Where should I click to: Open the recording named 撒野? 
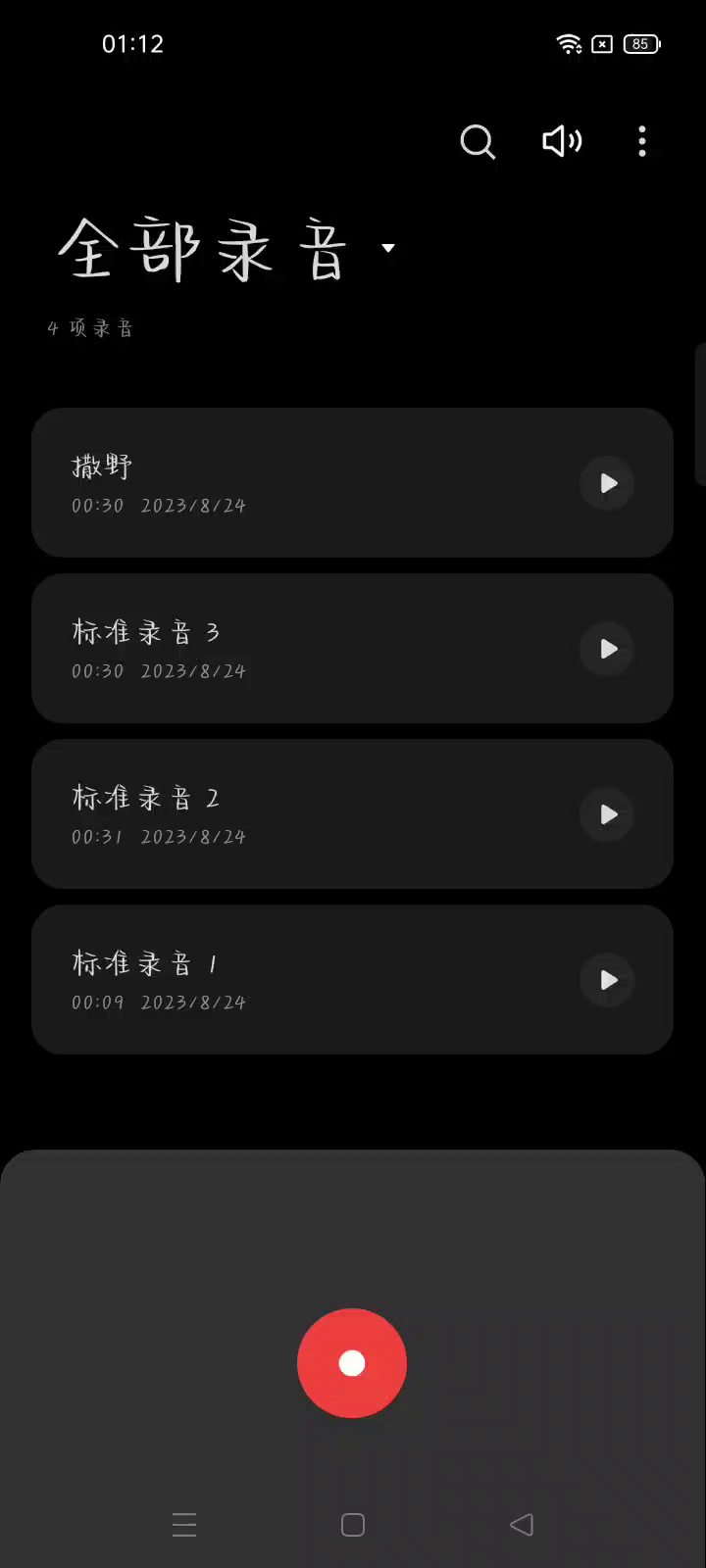click(294, 483)
